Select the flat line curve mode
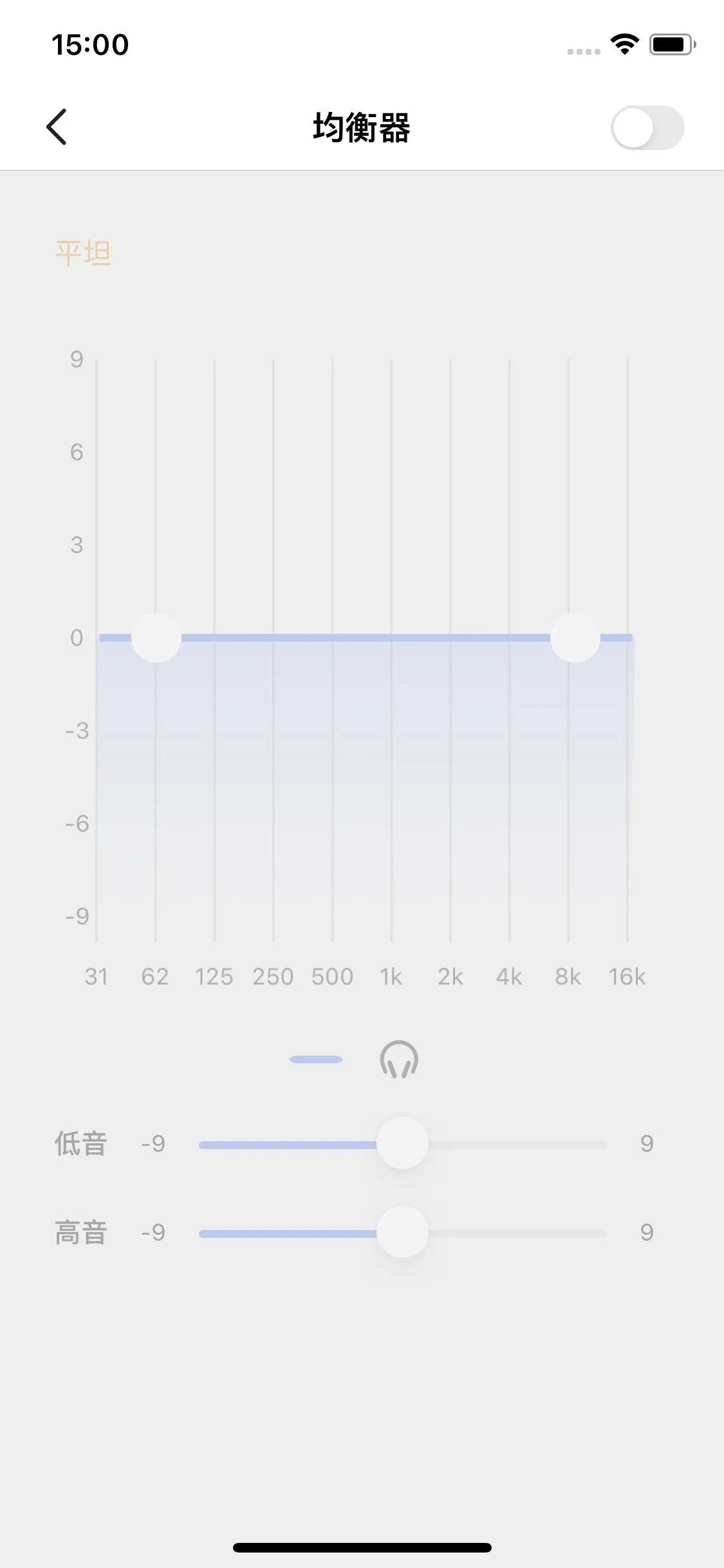Screen dimensions: 724x1568 pyautogui.click(x=316, y=1059)
